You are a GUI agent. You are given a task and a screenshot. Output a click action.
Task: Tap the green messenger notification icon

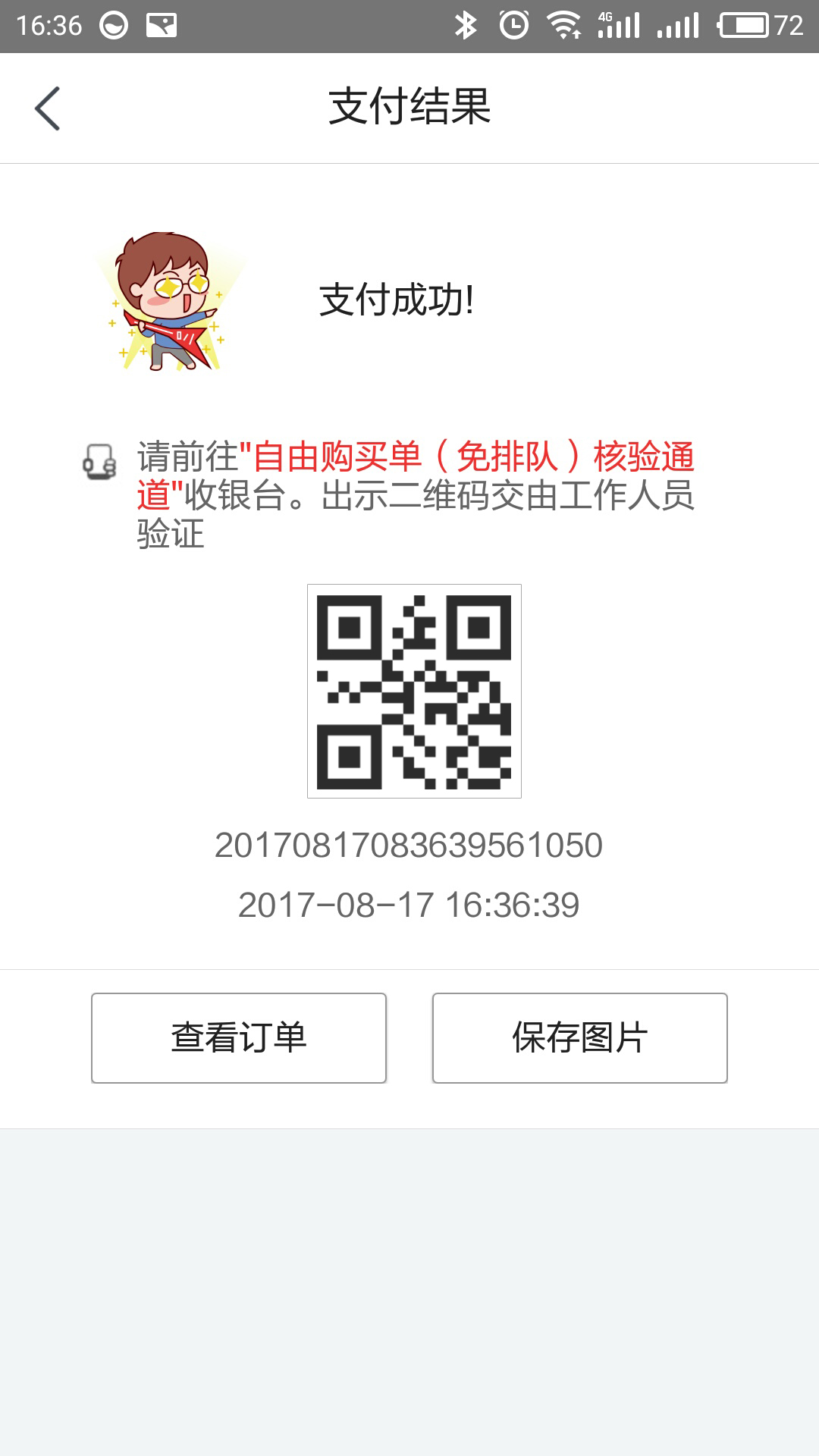(114, 24)
